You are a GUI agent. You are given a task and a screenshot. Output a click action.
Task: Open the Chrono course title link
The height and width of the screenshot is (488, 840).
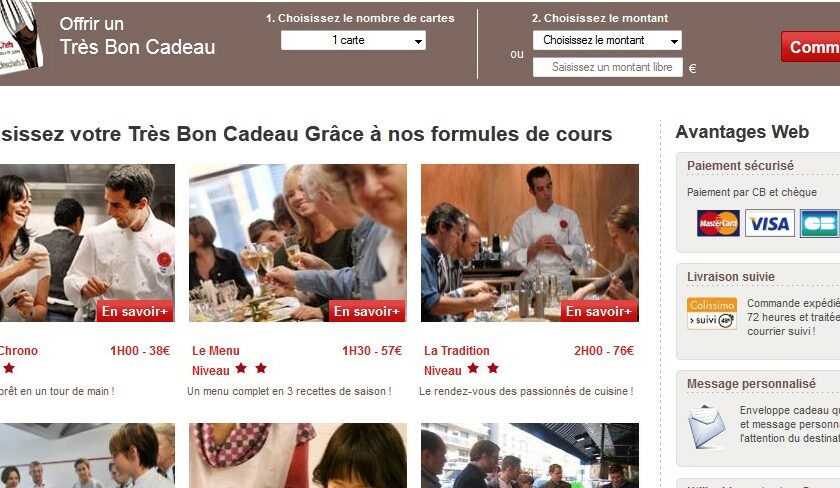pyautogui.click(x=18, y=351)
